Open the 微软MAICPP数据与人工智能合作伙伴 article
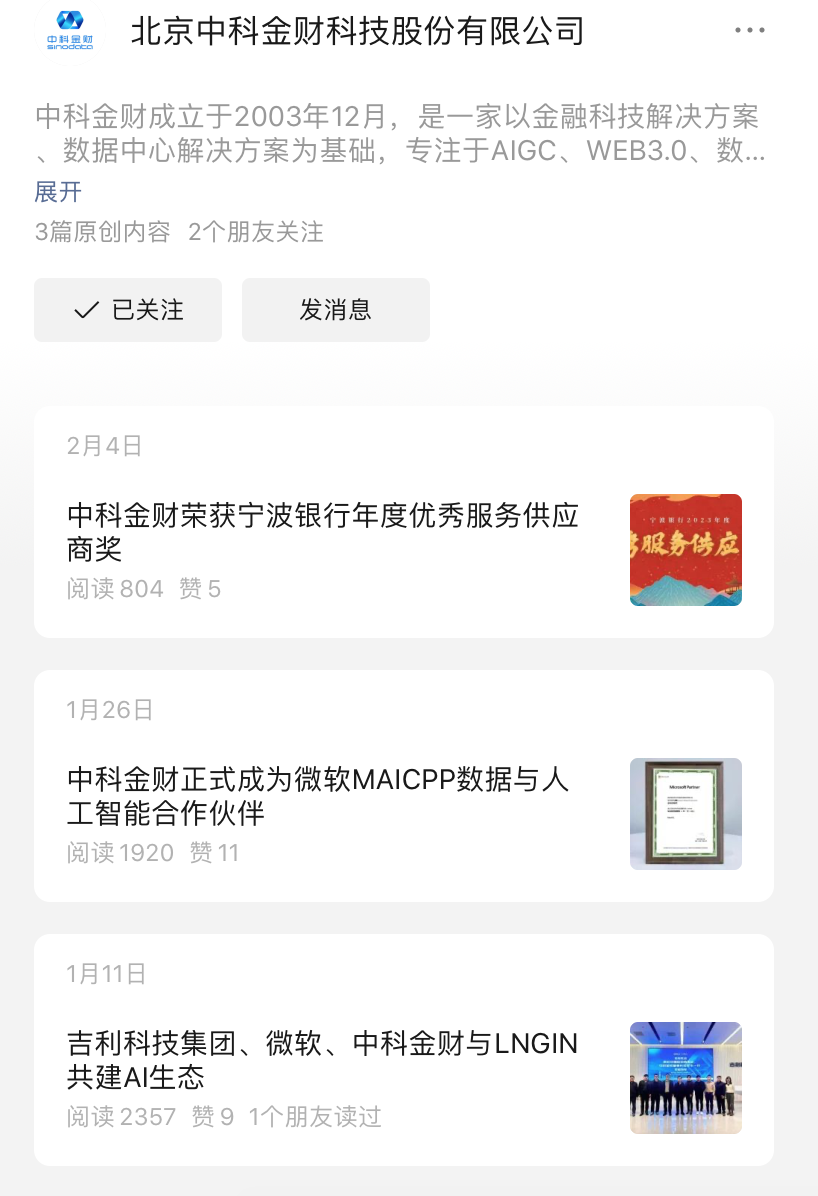 point(318,796)
